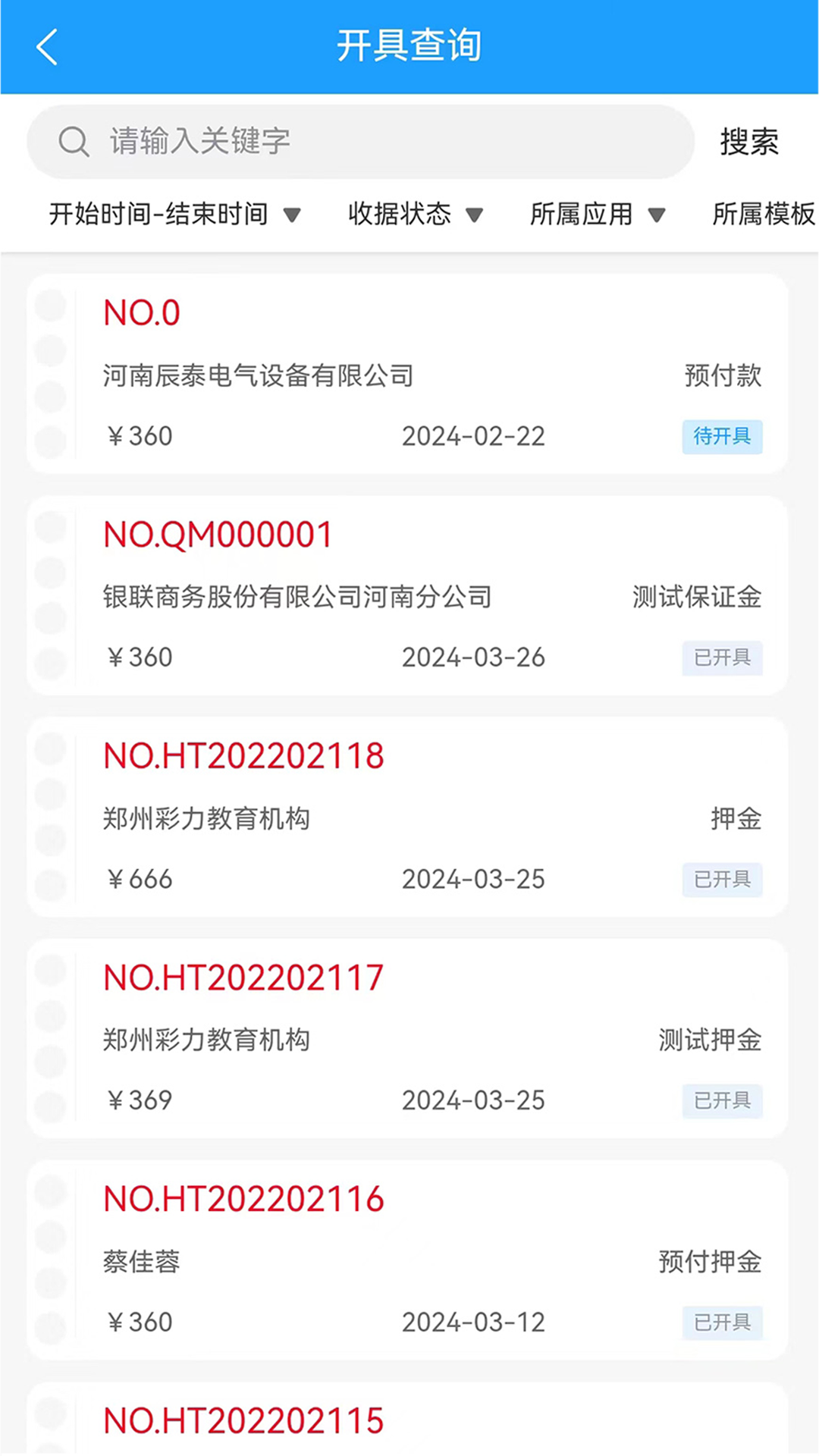
Task: Click the 搜索 button
Action: coord(750,141)
